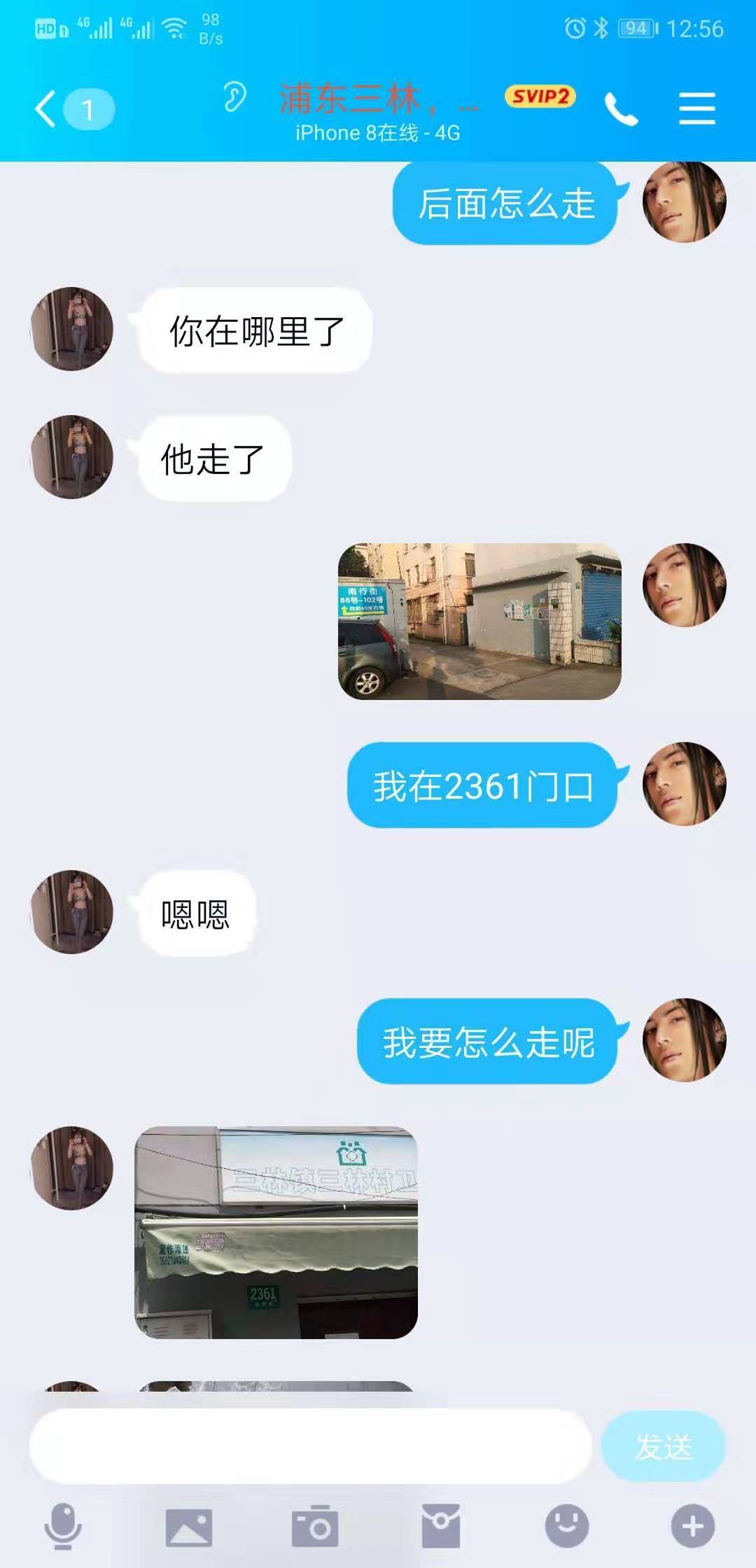Screen dimensions: 756x1568
Task: Open the SVIP2 badge
Action: pyautogui.click(x=540, y=97)
